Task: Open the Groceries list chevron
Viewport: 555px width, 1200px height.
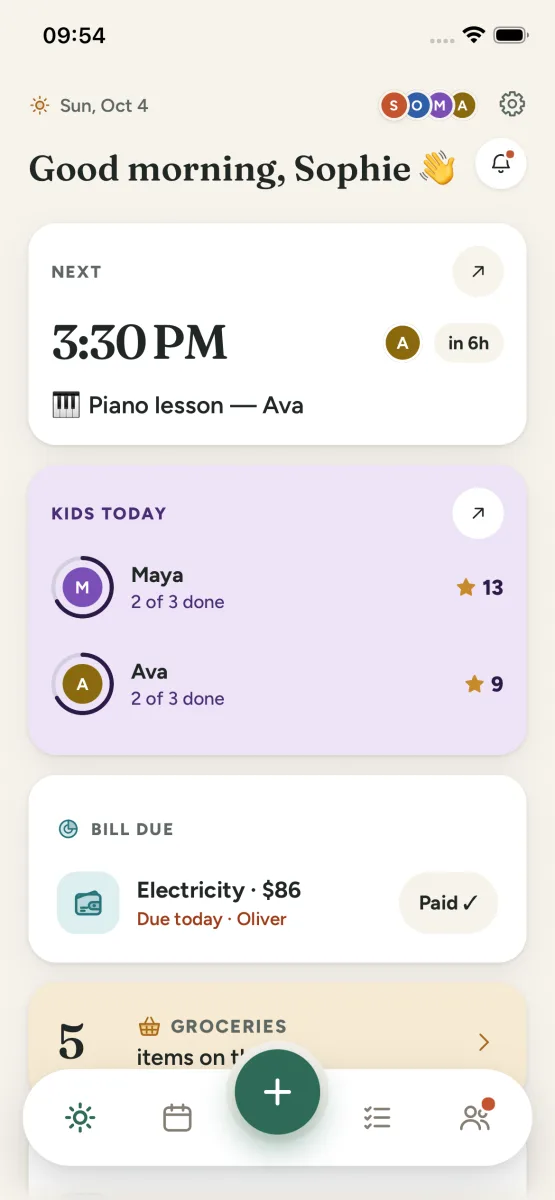Action: click(484, 1042)
